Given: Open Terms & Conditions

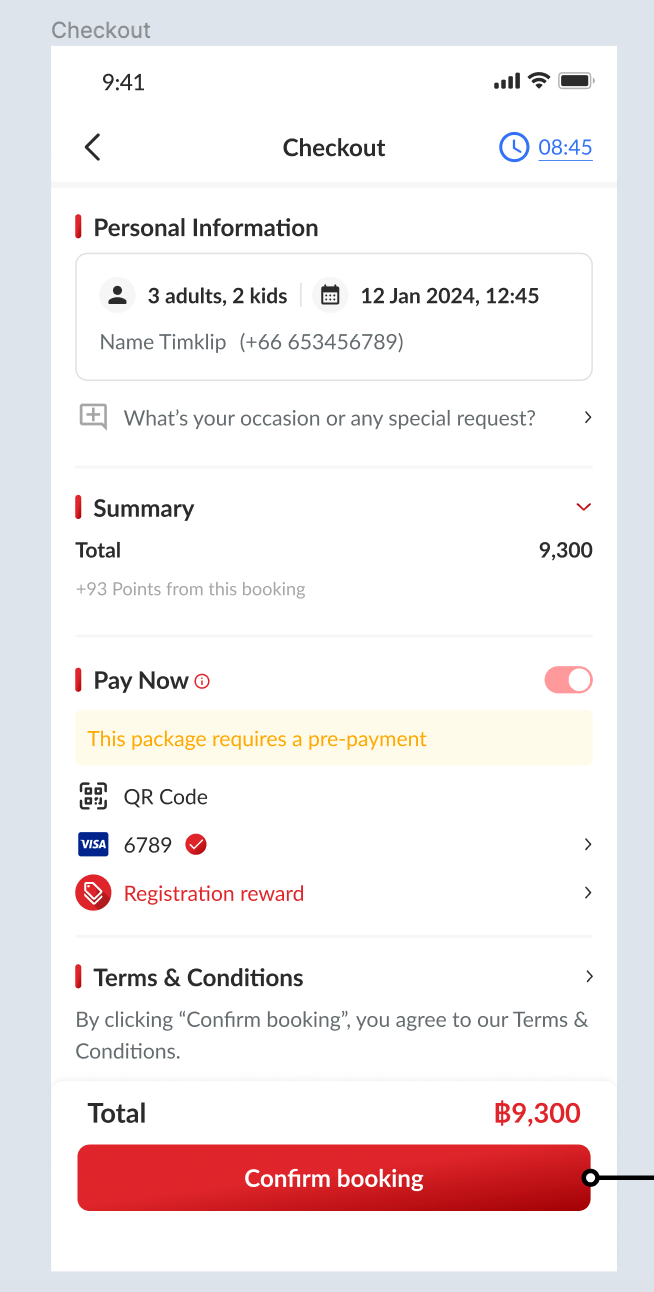Looking at the screenshot, I should pos(334,977).
